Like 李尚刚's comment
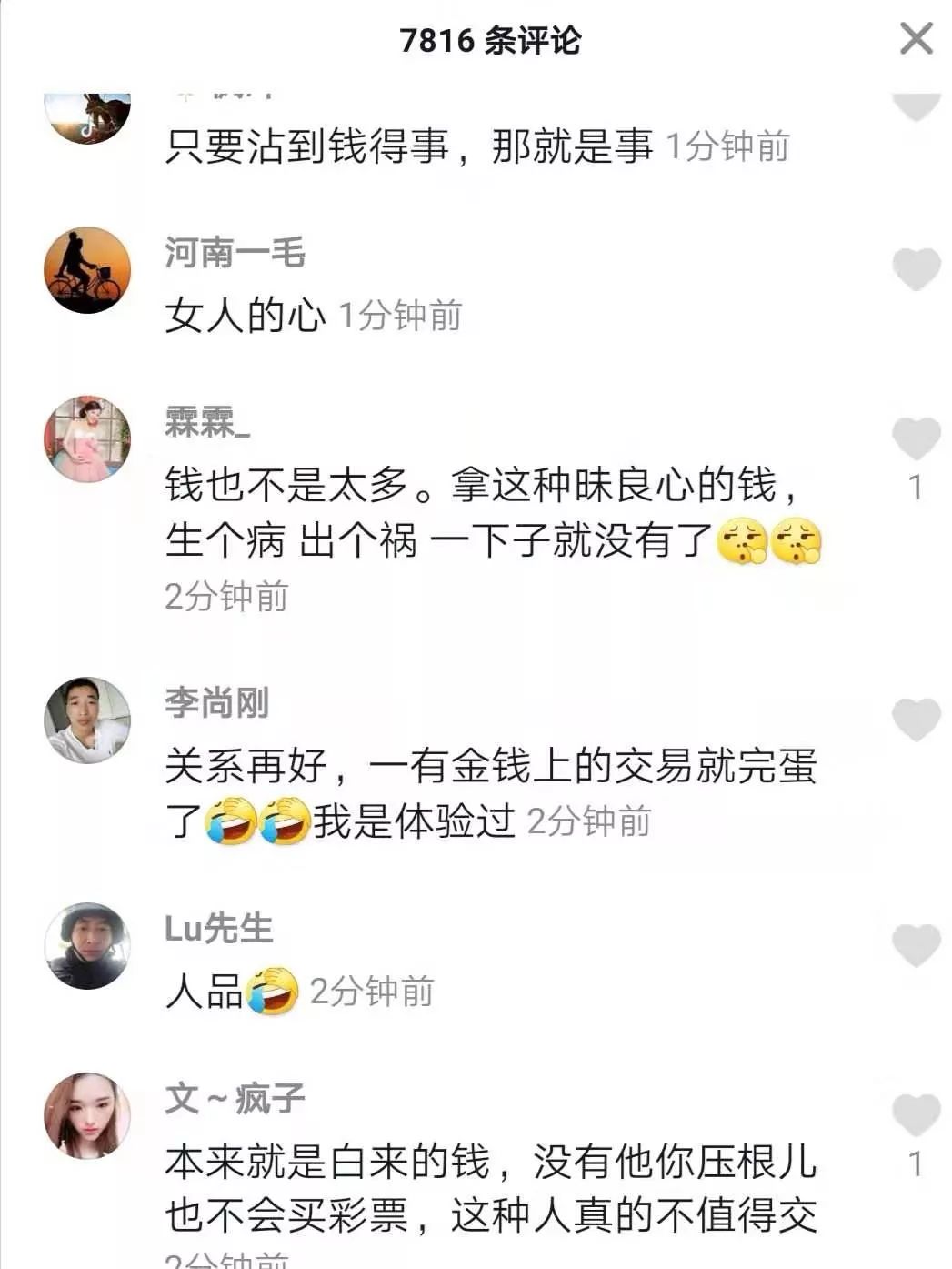952x1269 pixels. 916,719
